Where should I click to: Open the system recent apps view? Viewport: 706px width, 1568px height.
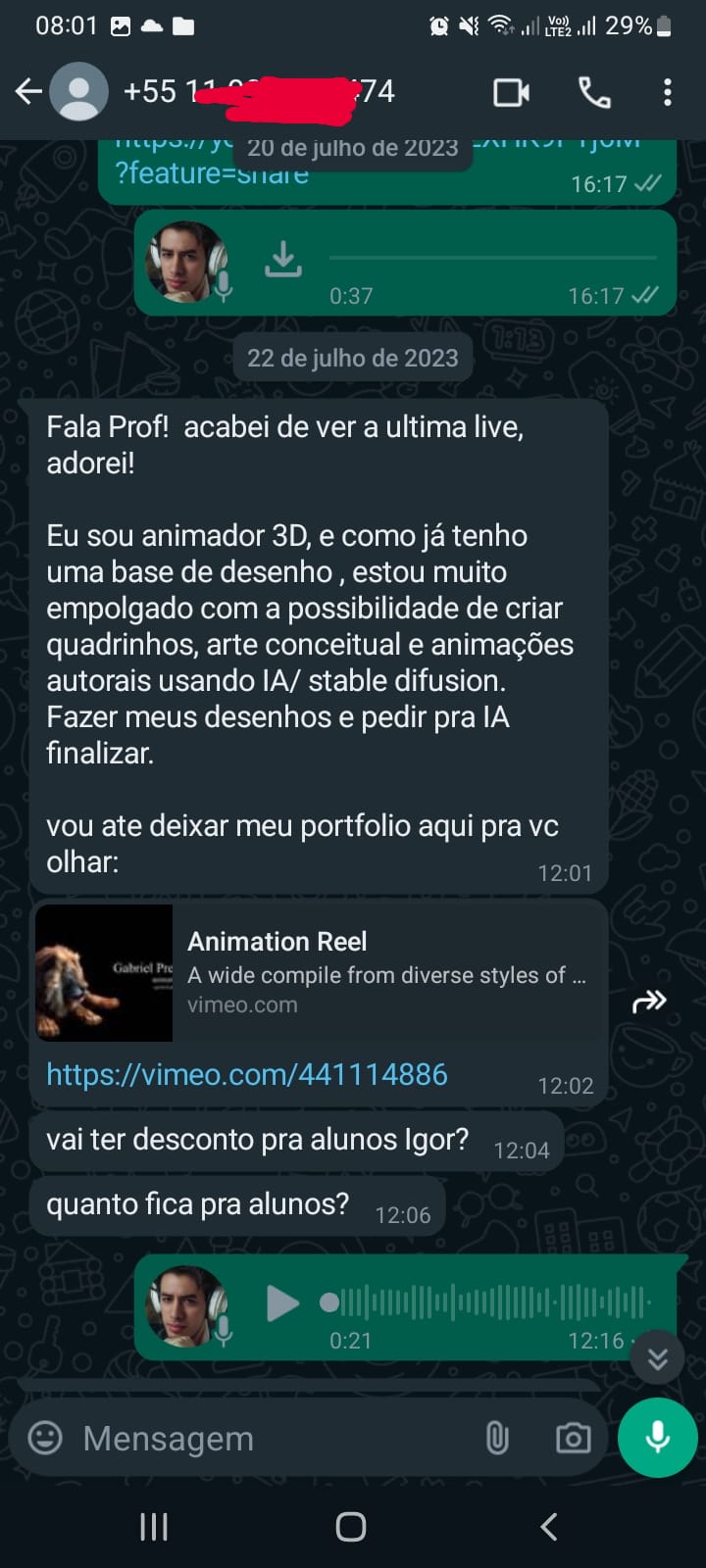[x=154, y=1526]
